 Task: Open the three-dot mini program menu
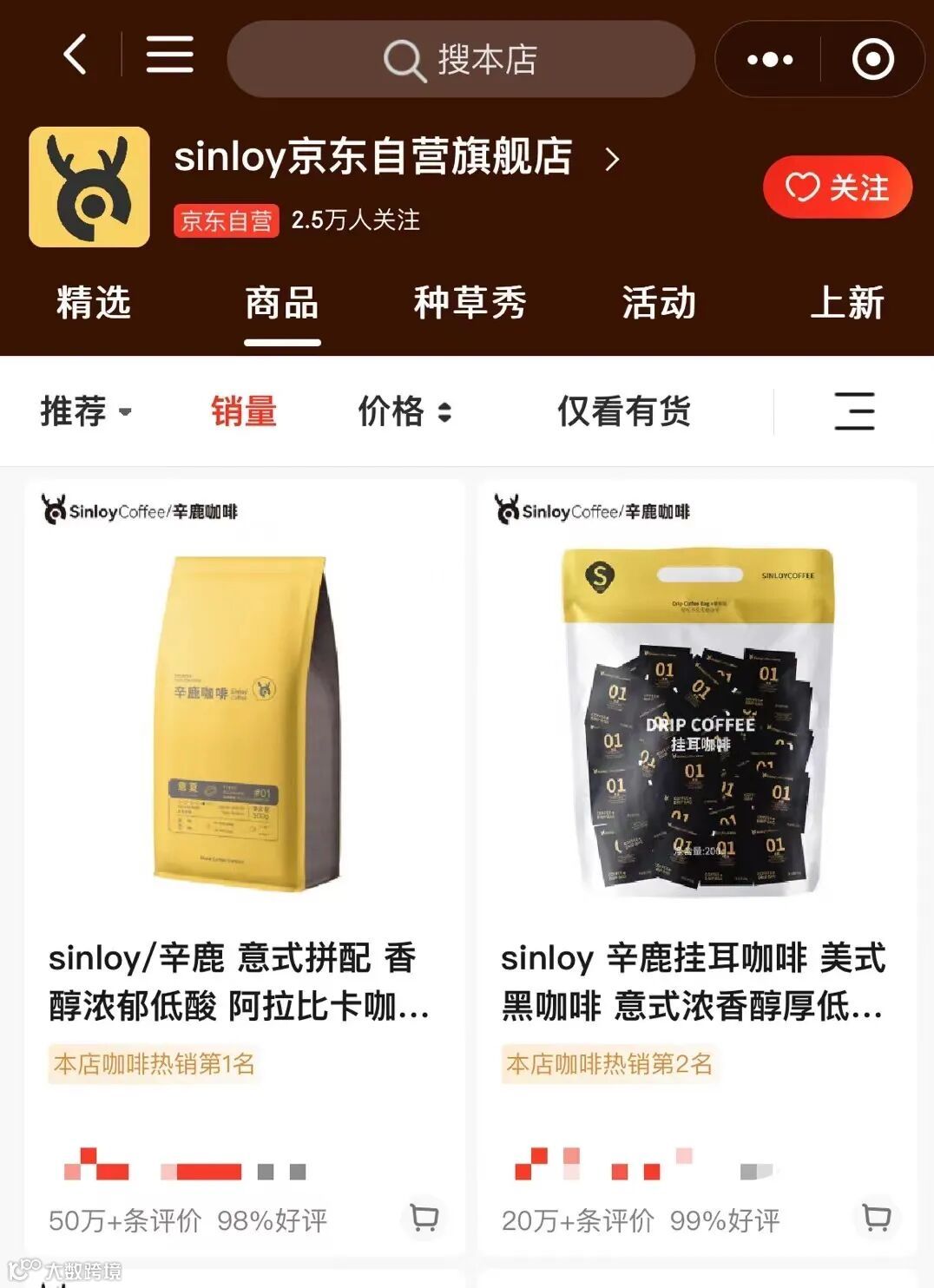[770, 59]
